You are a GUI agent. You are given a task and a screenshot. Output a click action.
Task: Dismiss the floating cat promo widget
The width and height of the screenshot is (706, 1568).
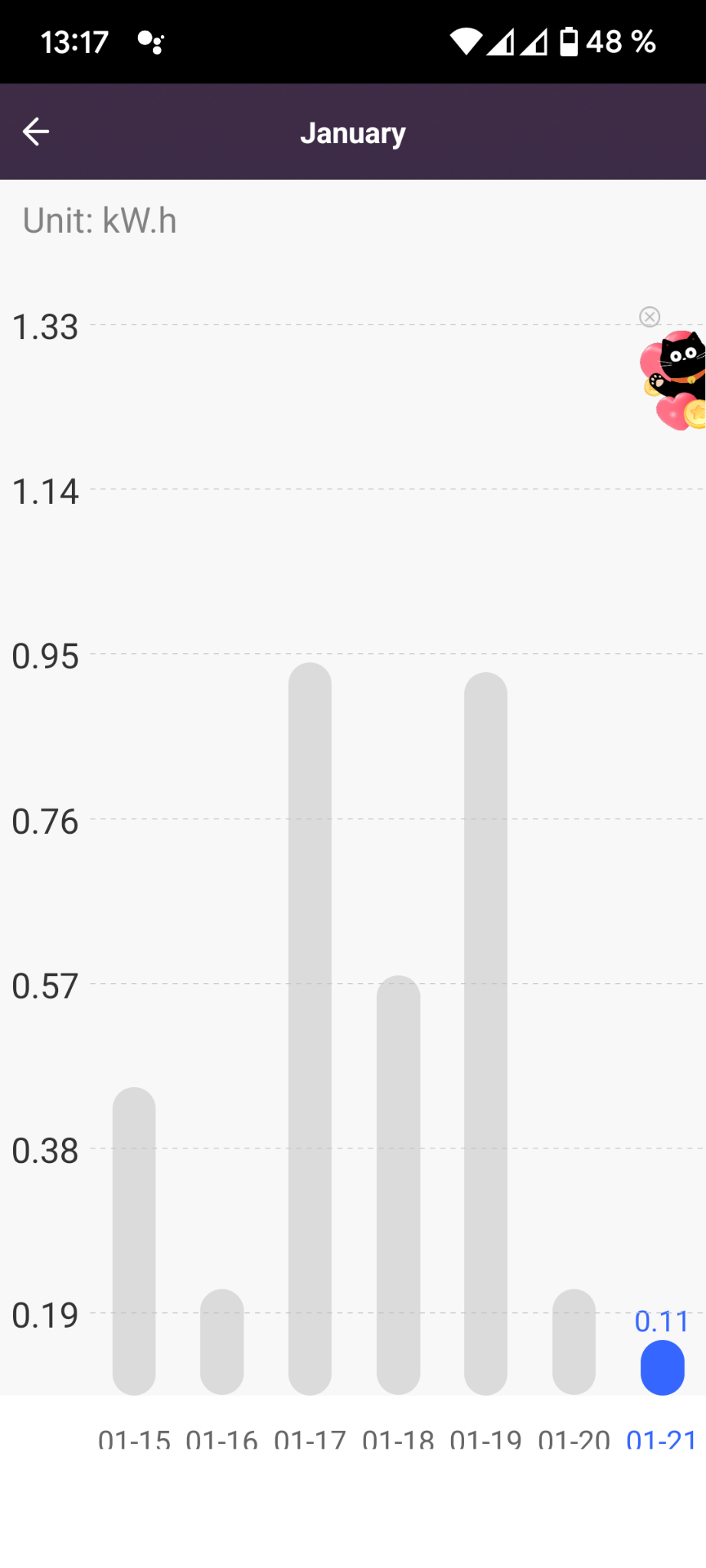click(x=649, y=316)
